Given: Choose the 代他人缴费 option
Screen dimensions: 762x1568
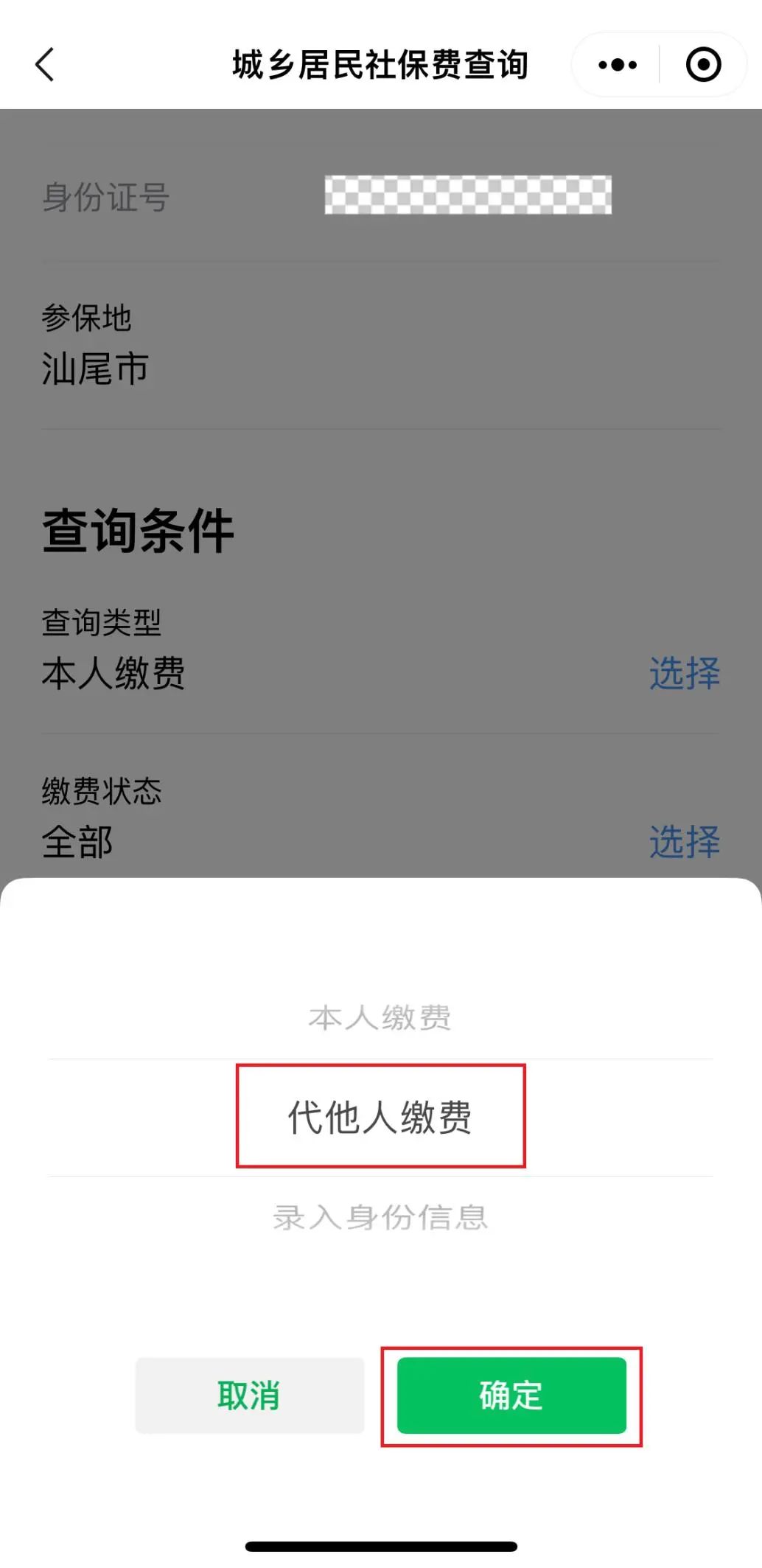Looking at the screenshot, I should 380,1117.
